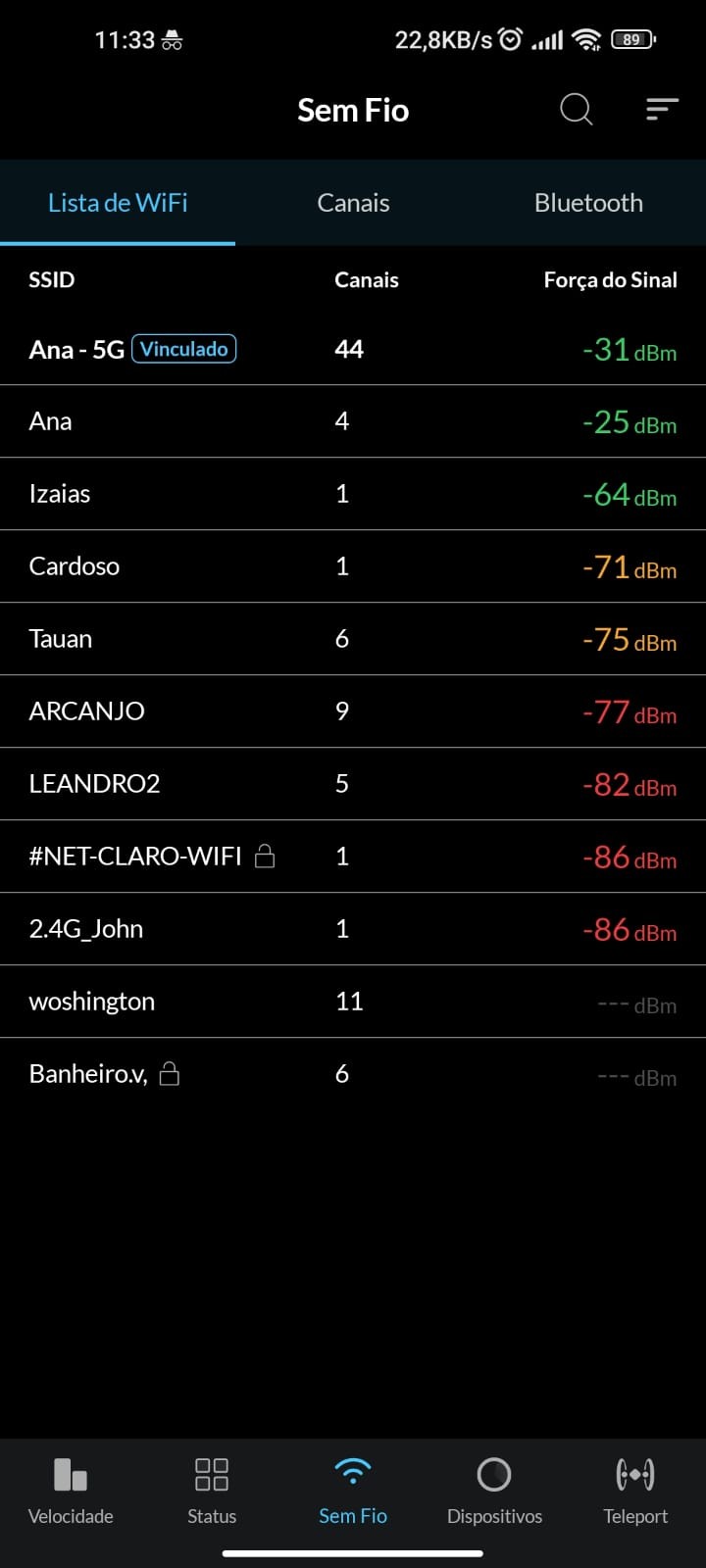Switch to the Bluetooth tab
Viewport: 706px width, 1568px height.
(588, 203)
